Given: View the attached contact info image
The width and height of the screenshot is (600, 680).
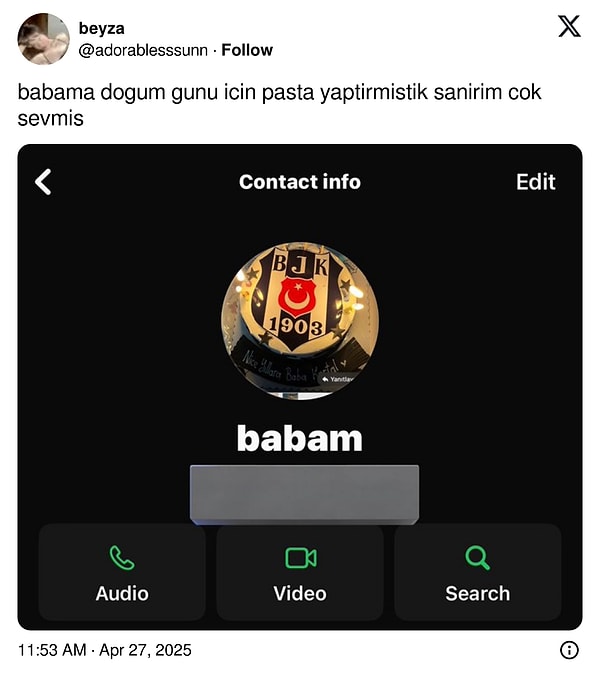Looking at the screenshot, I should pyautogui.click(x=300, y=387).
